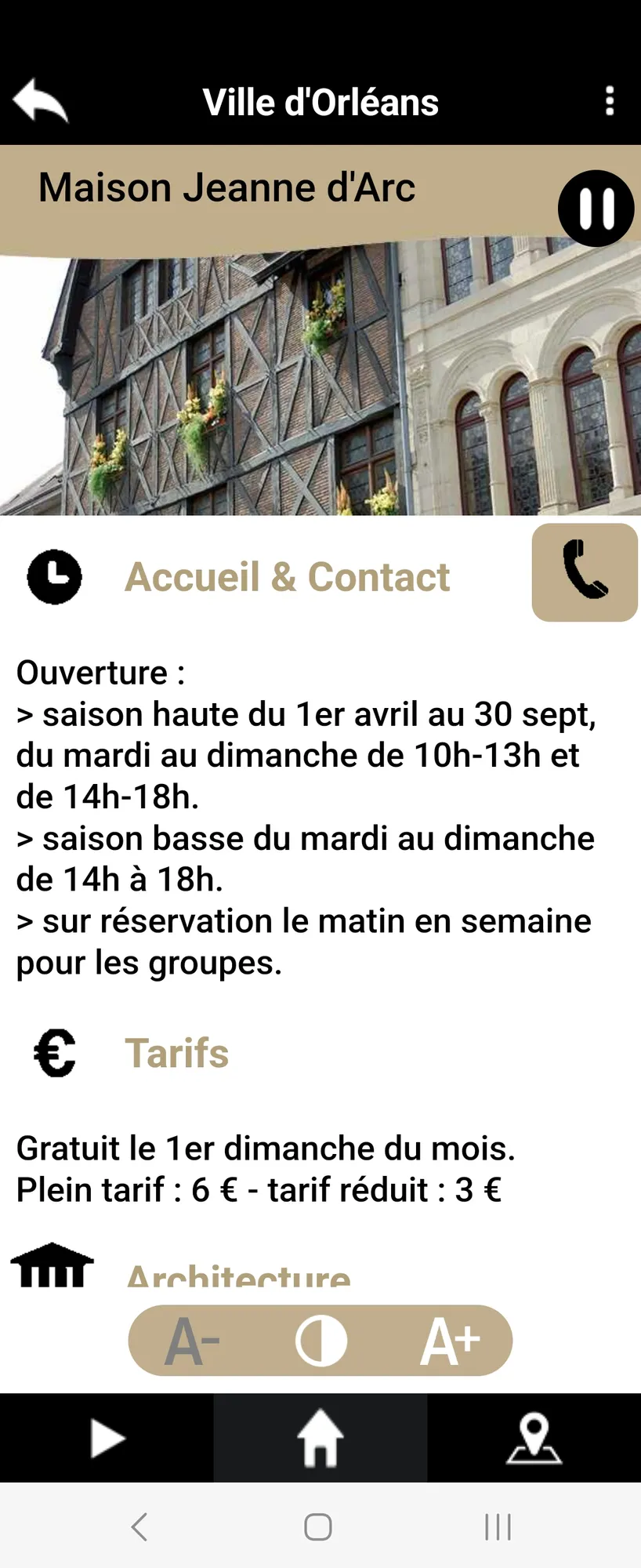Open the three-dot overflow menu
Image resolution: width=641 pixels, height=1568 pixels.
tap(610, 100)
